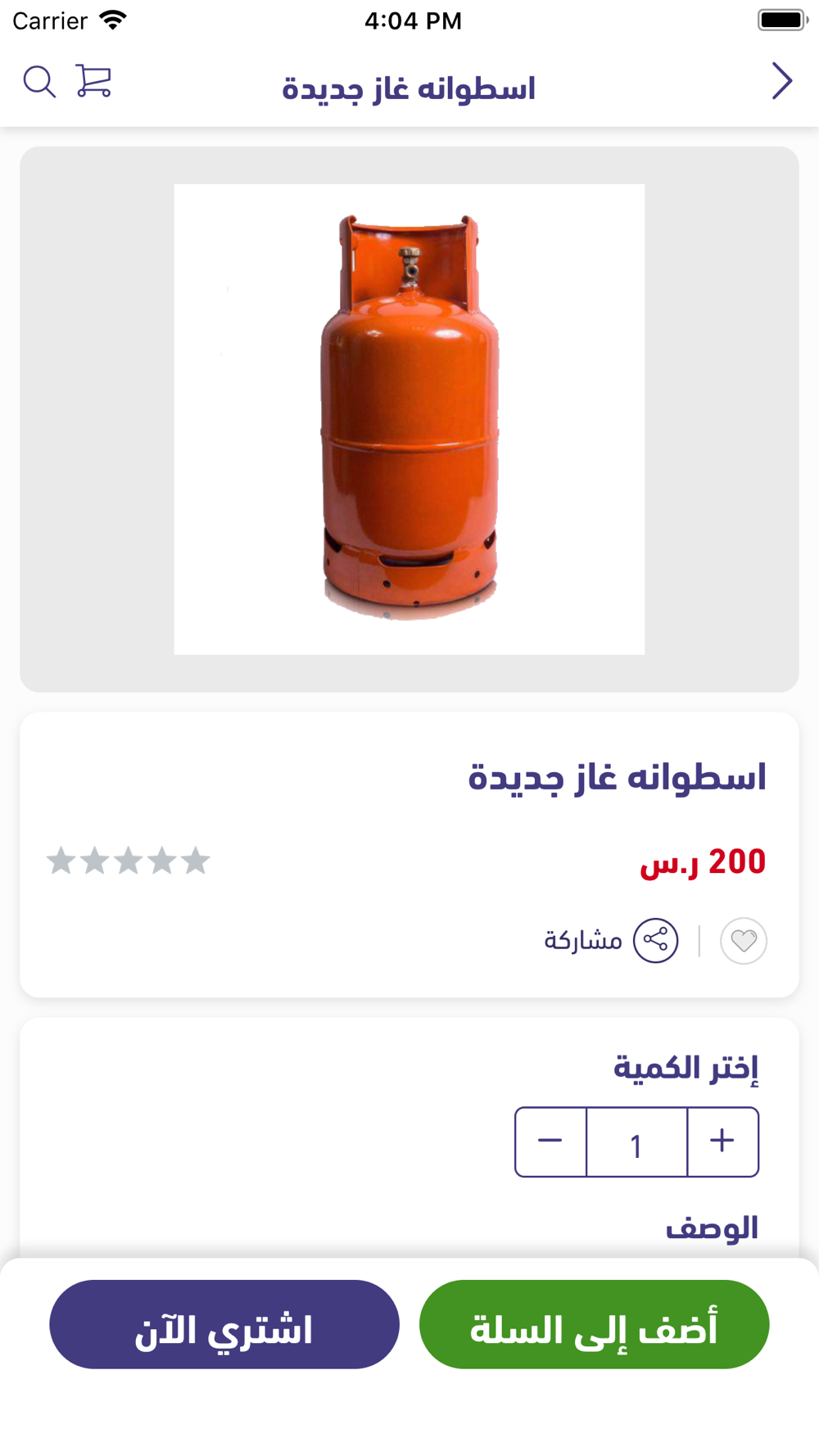Go back using the top arrow
The height and width of the screenshot is (1456, 819).
pos(781,81)
